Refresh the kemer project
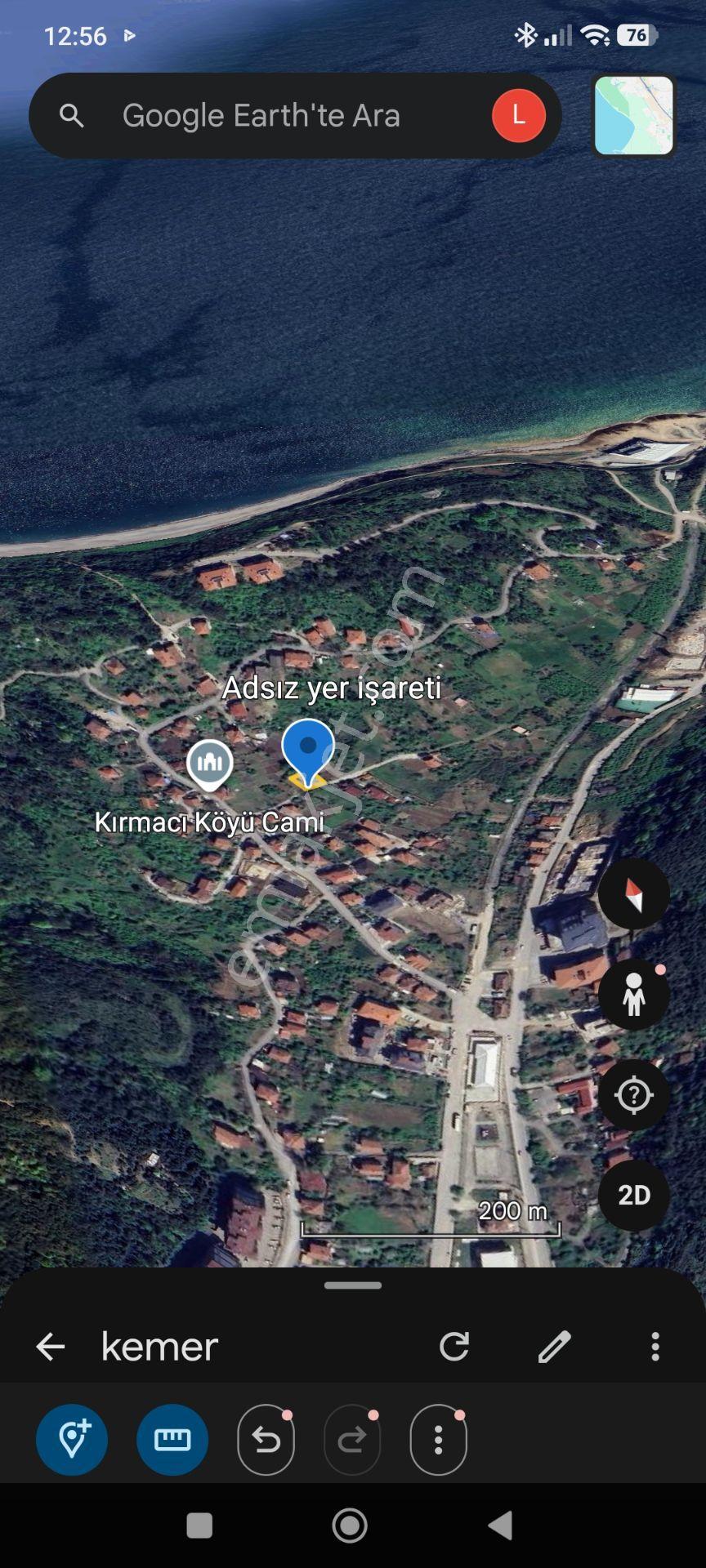Viewport: 706px width, 1568px height. (x=454, y=1347)
